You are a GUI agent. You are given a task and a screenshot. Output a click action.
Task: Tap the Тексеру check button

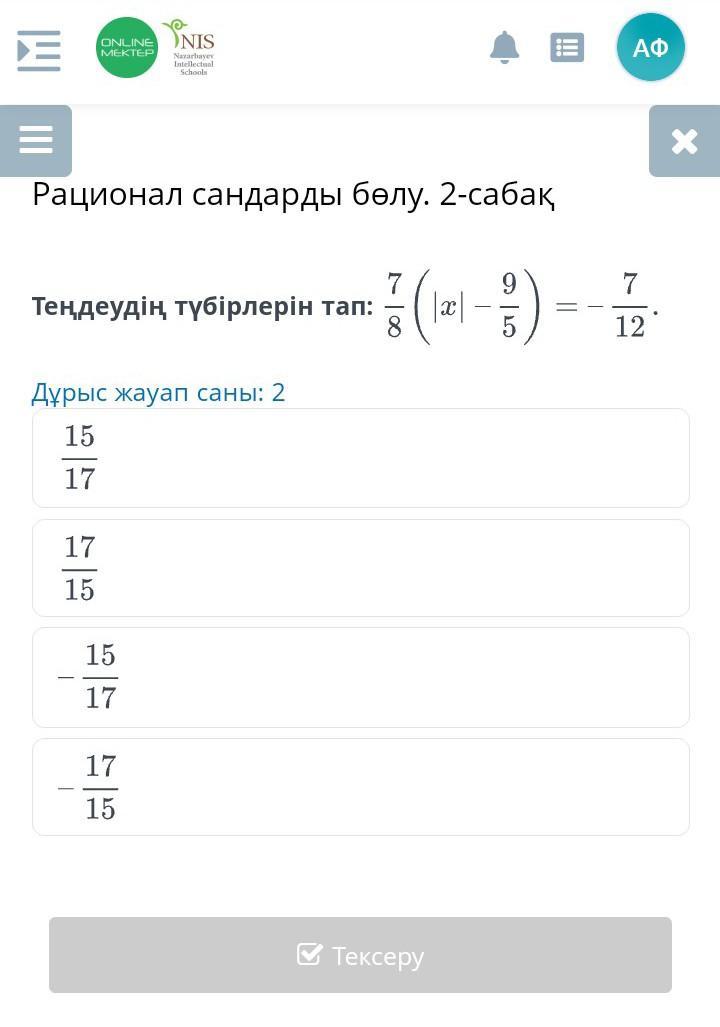point(360,955)
